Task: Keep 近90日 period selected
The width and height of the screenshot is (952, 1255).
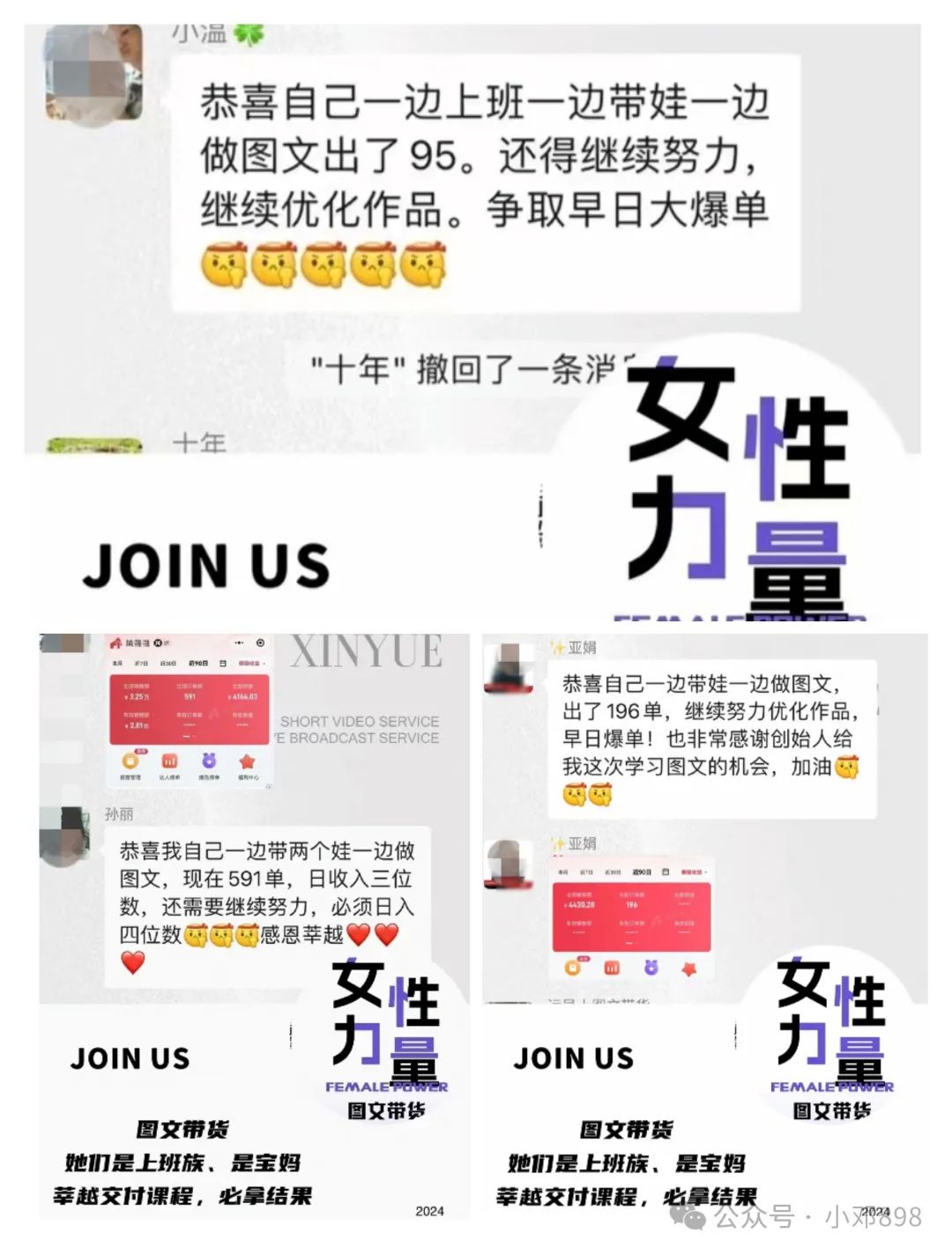Action: click(198, 663)
